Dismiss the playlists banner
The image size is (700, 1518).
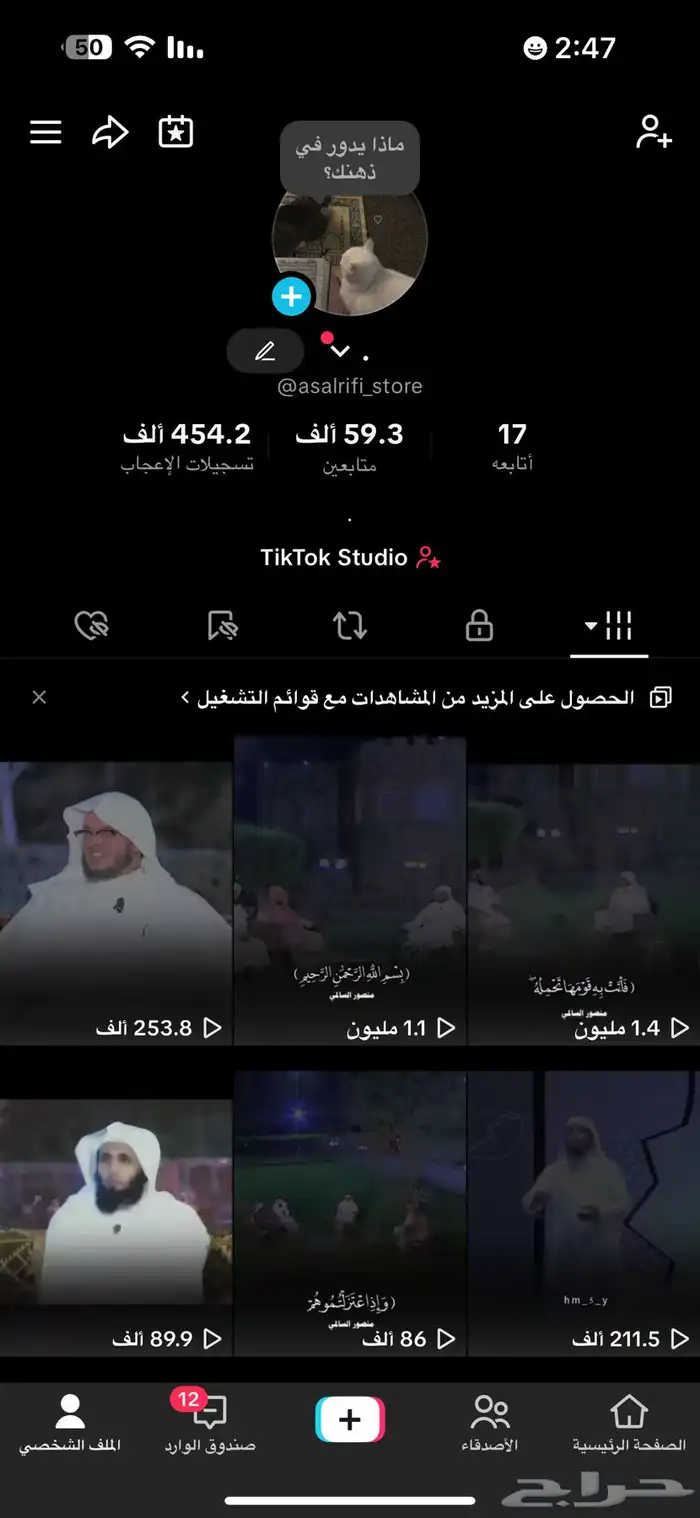[39, 697]
